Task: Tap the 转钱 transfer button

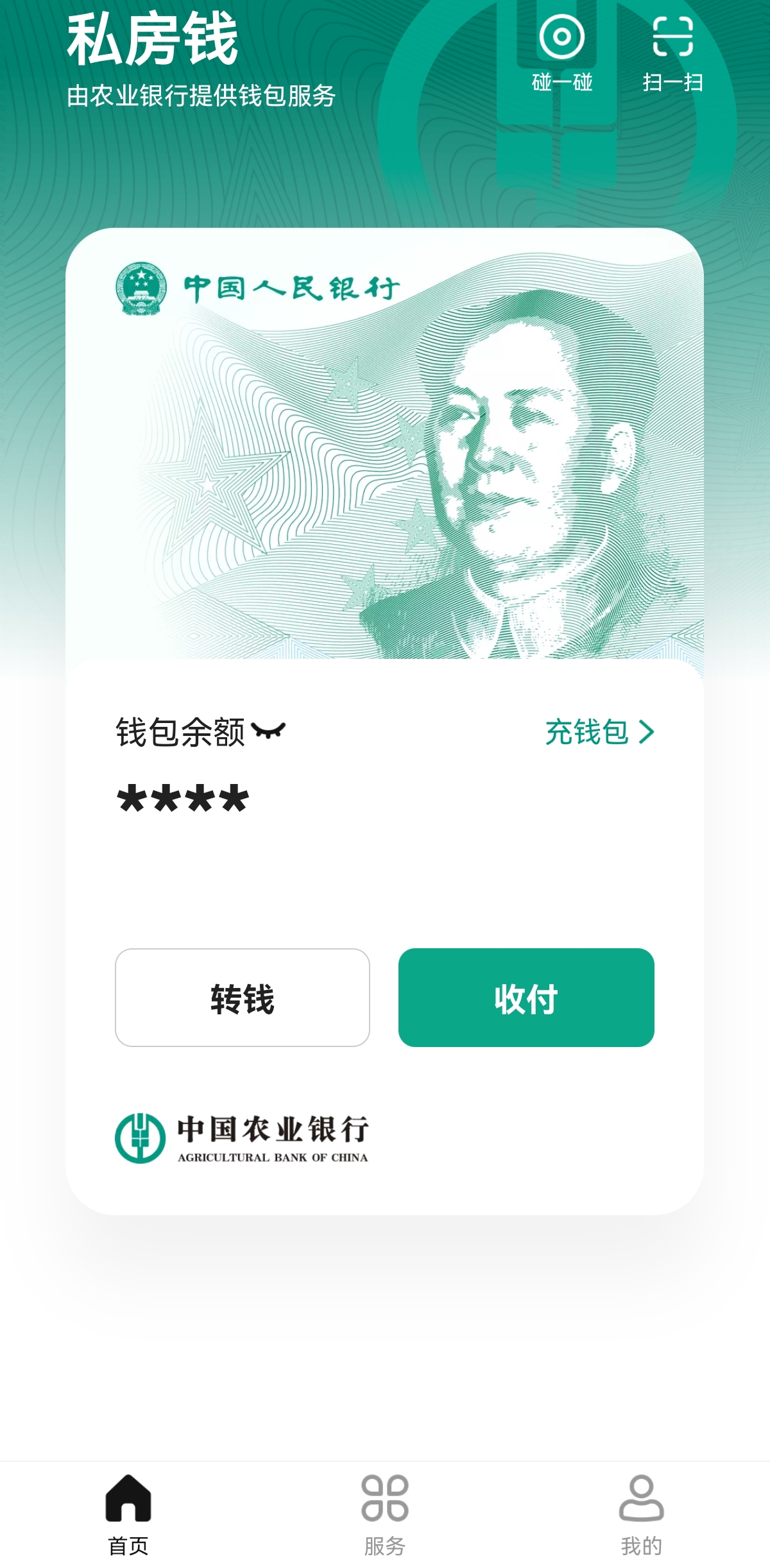Action: (x=243, y=998)
